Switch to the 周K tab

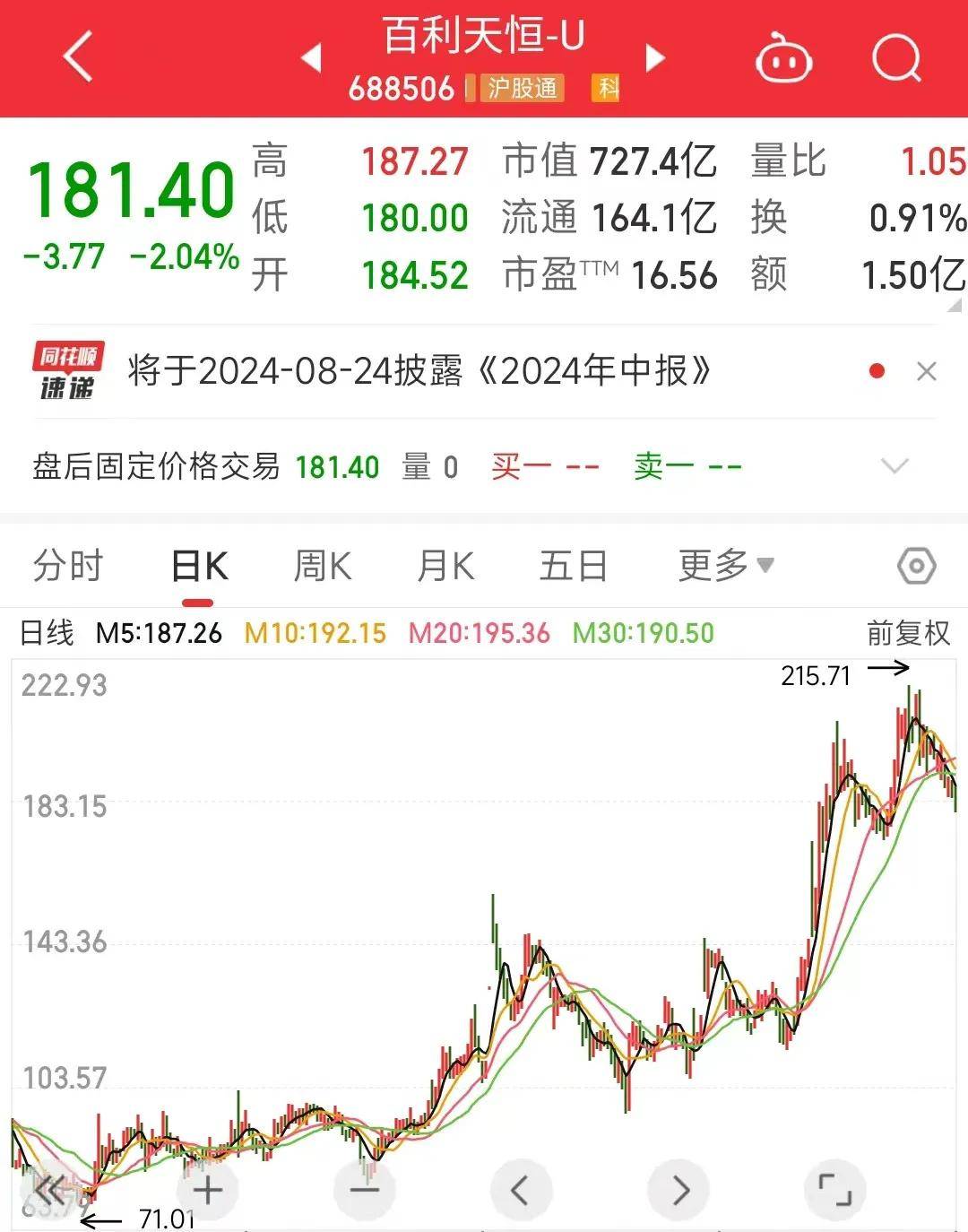click(x=323, y=565)
